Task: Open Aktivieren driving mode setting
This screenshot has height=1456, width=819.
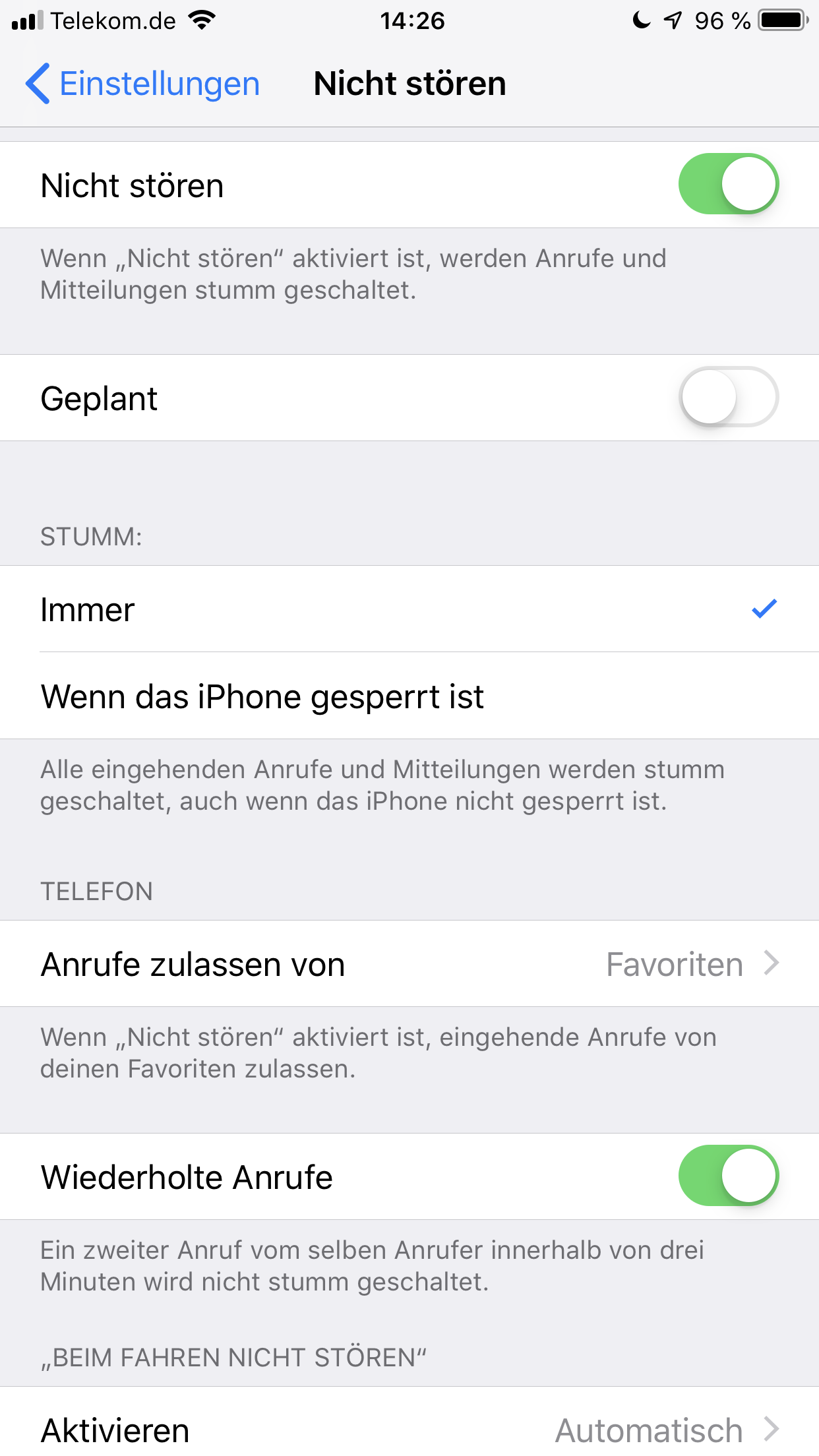Action: pyautogui.click(x=409, y=1430)
